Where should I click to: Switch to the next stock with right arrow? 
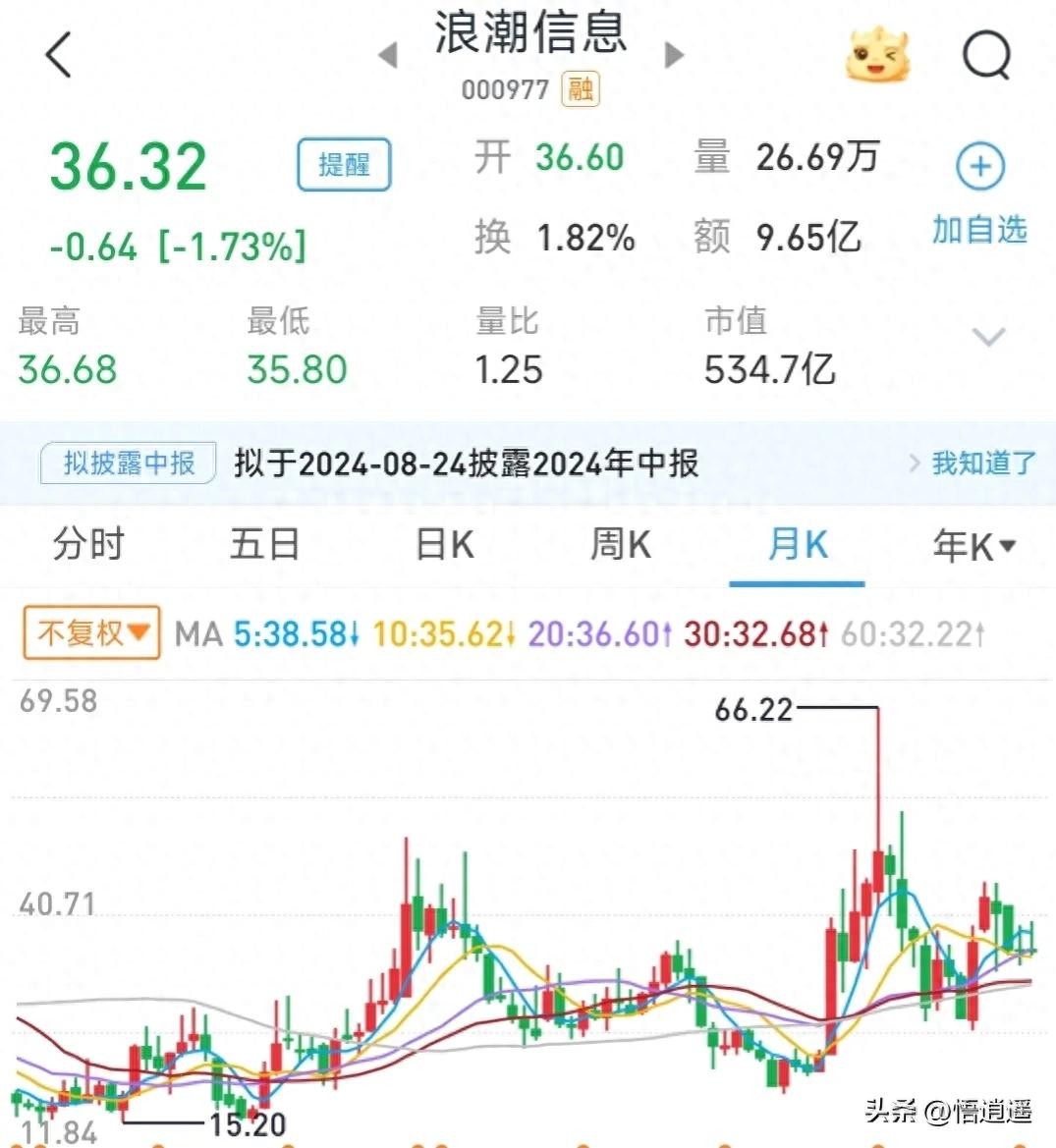pyautogui.click(x=674, y=55)
